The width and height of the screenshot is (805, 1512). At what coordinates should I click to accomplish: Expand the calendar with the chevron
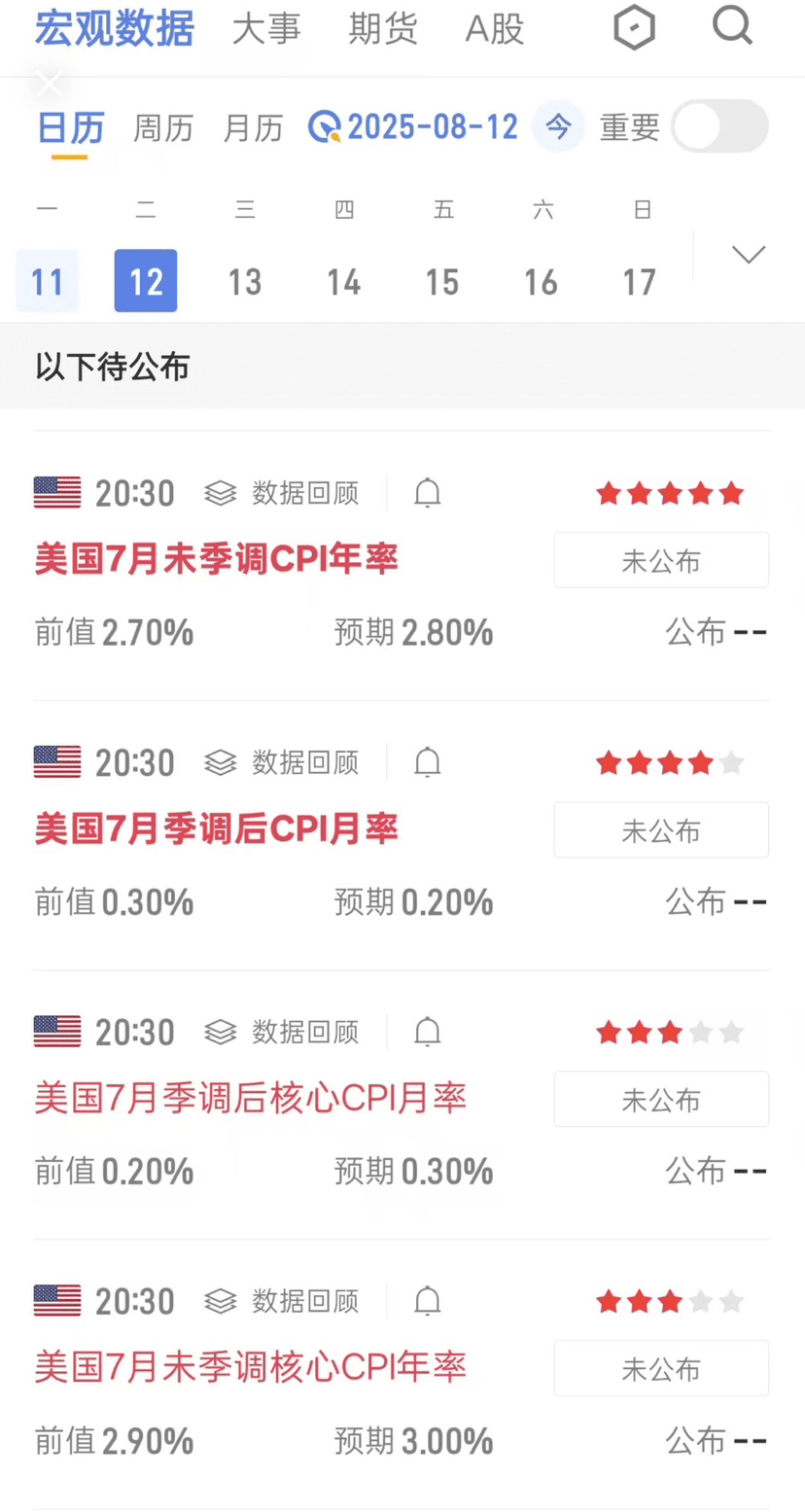(749, 256)
